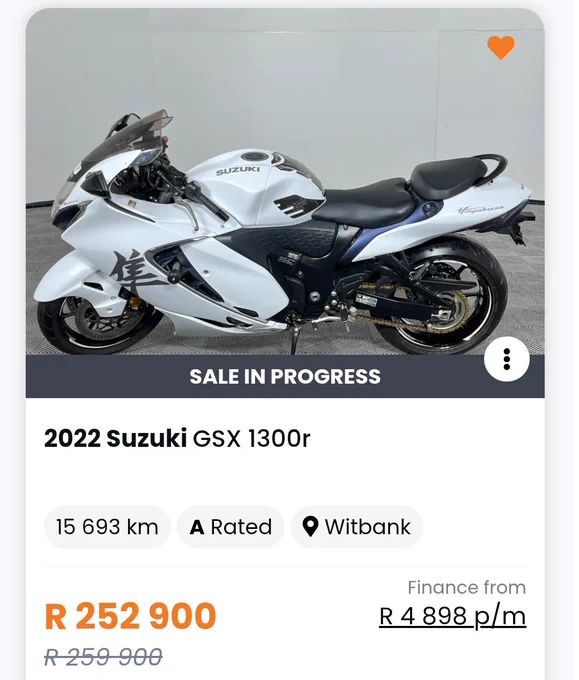Open the 2022 Suzuki GSX 1300r listing

(x=177, y=438)
